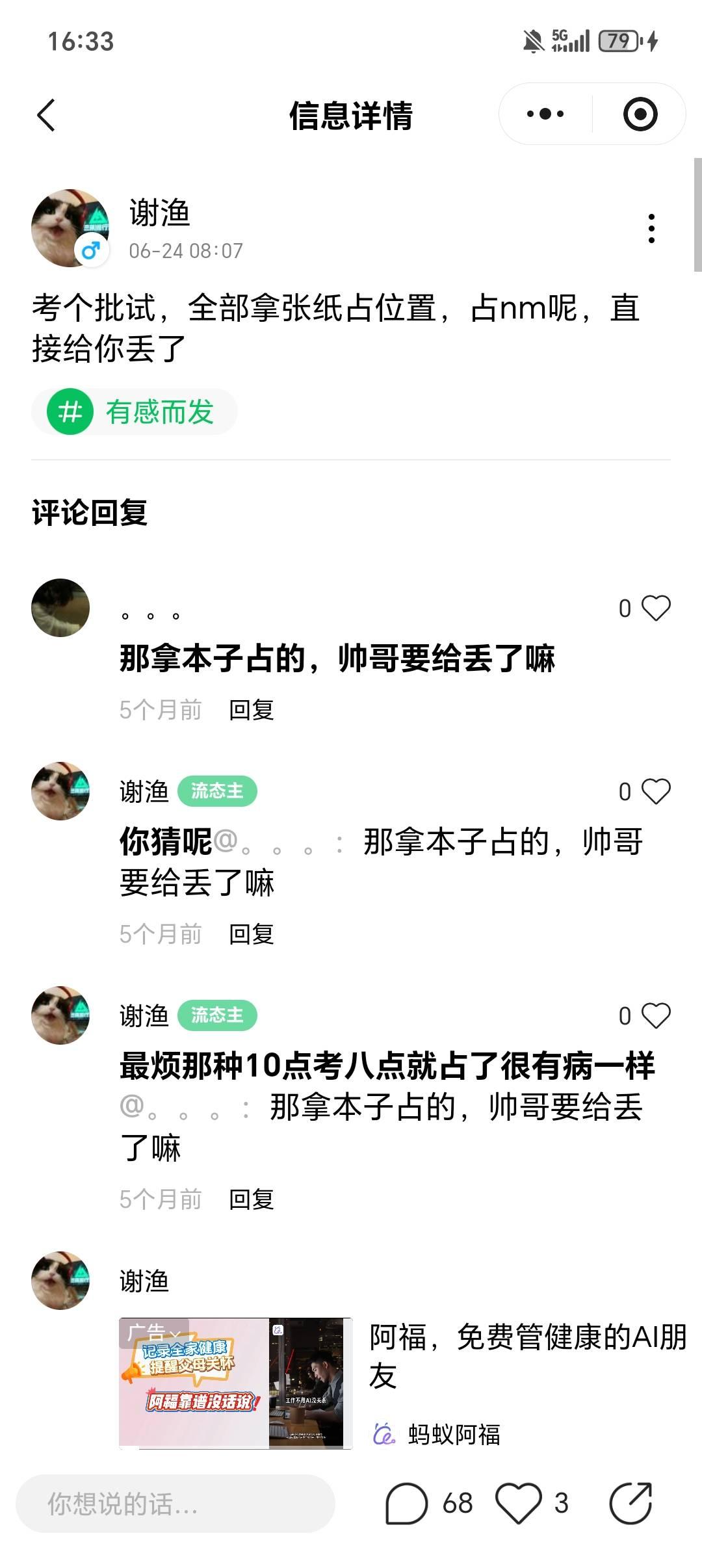Reply to the 最烦那种10点考八点就占了 comment
Viewport: 702px width, 1568px height.
251,1199
